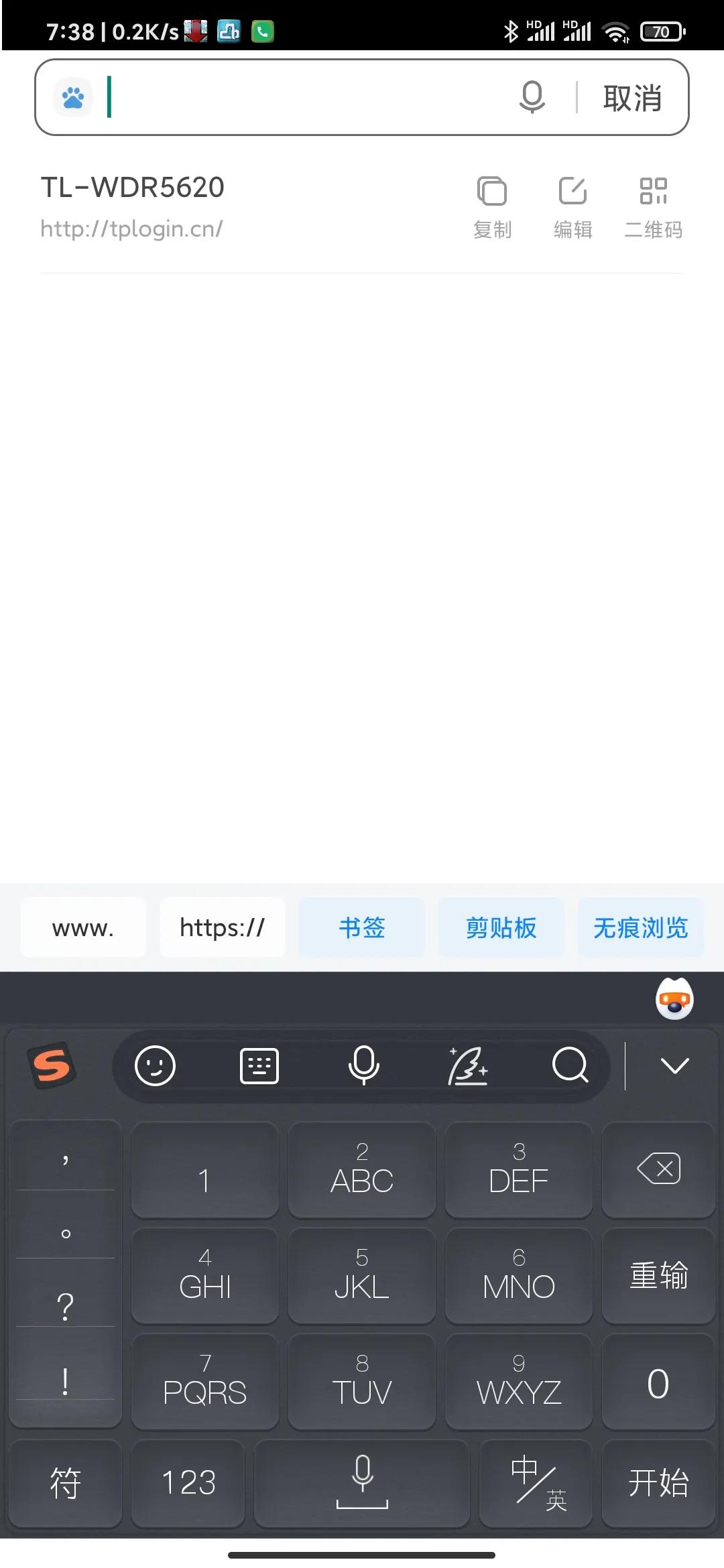Collapse the keyboard with the down chevron
724x1568 pixels.
pos(675,1065)
